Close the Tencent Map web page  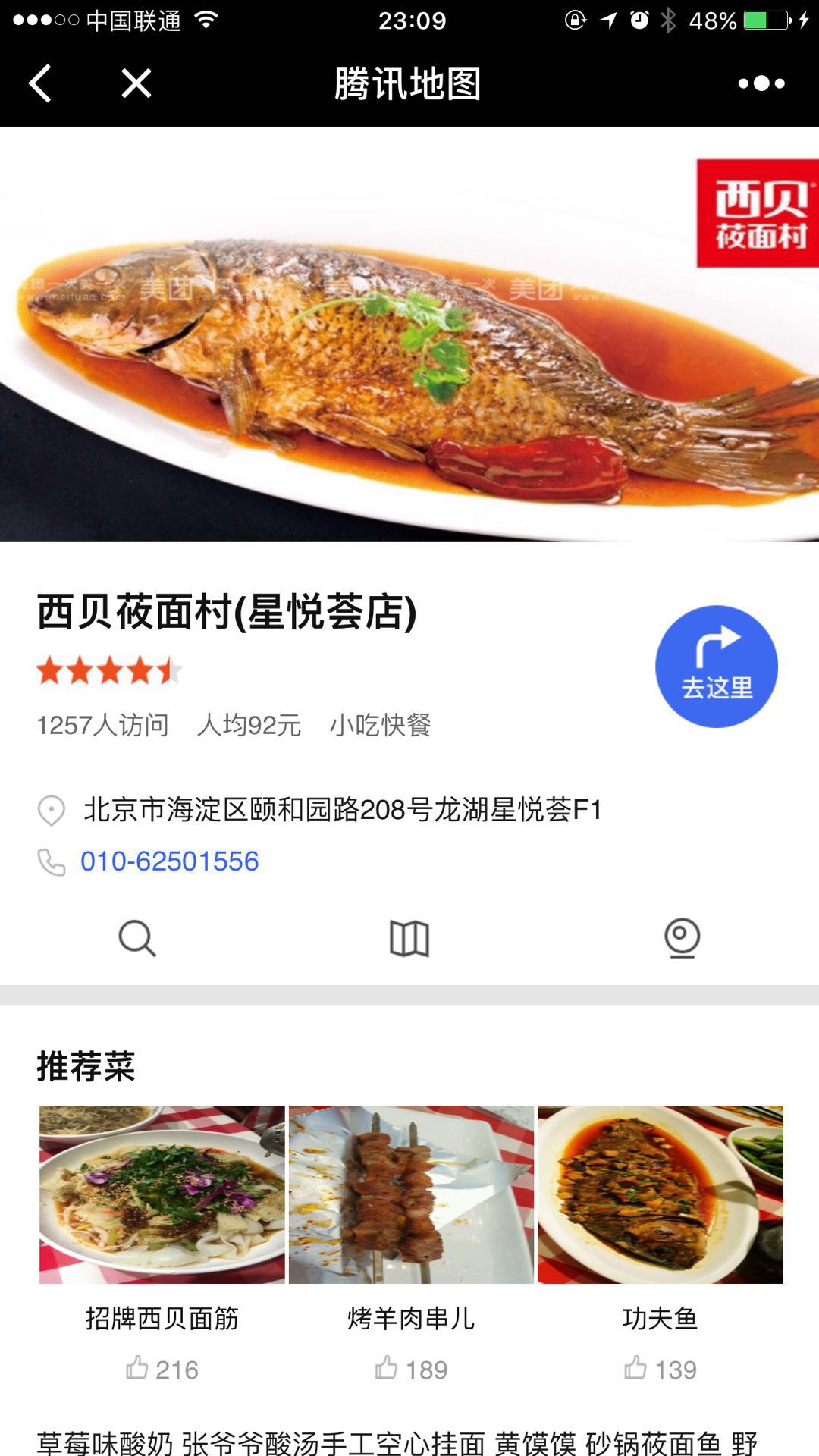pyautogui.click(x=136, y=83)
